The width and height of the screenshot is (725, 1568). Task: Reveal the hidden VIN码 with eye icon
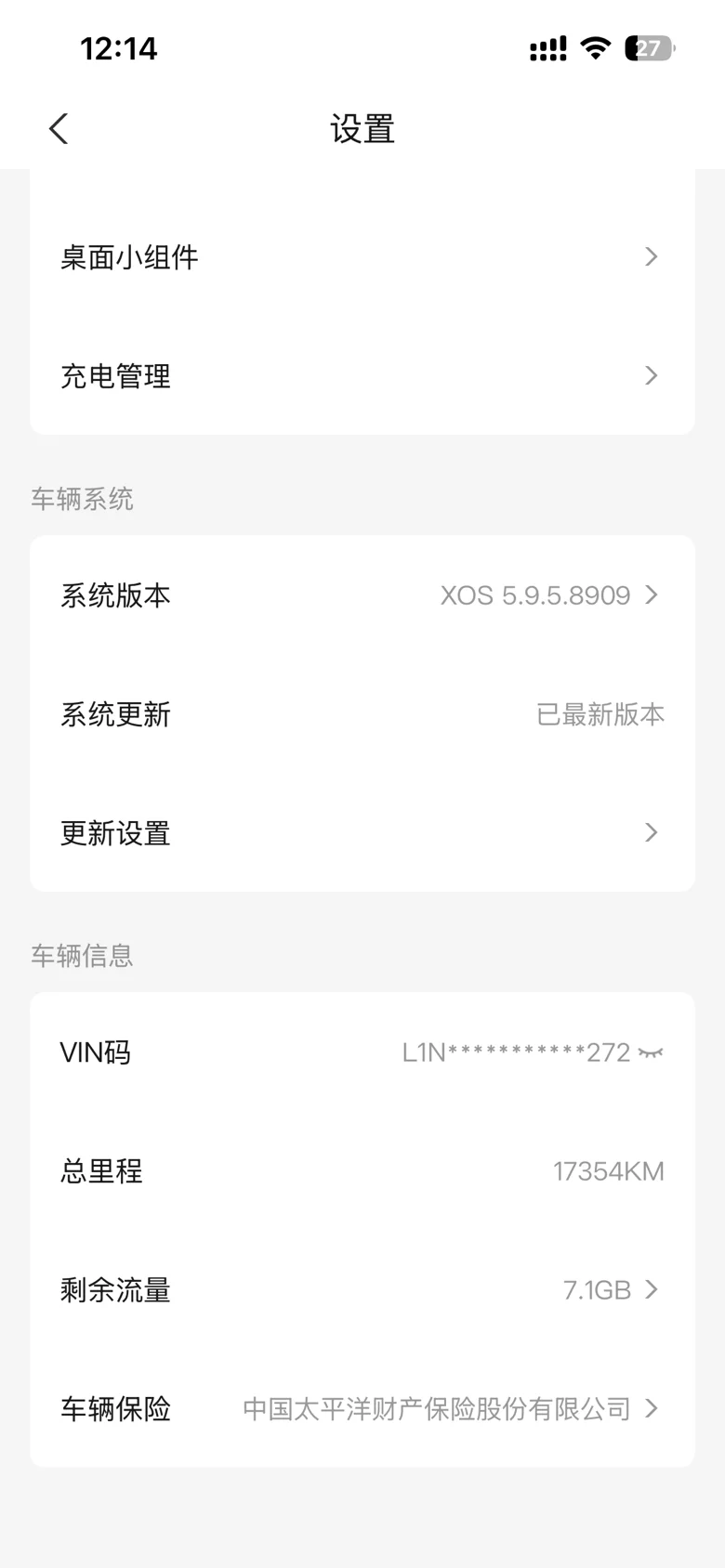tap(651, 1053)
